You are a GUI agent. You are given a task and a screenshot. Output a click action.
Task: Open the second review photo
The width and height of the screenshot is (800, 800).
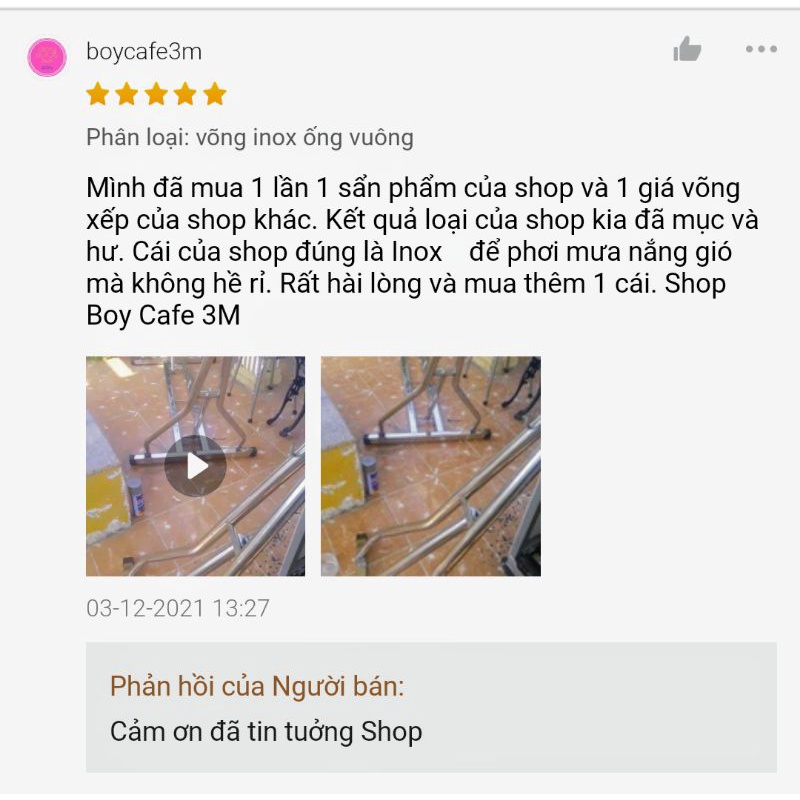431,466
